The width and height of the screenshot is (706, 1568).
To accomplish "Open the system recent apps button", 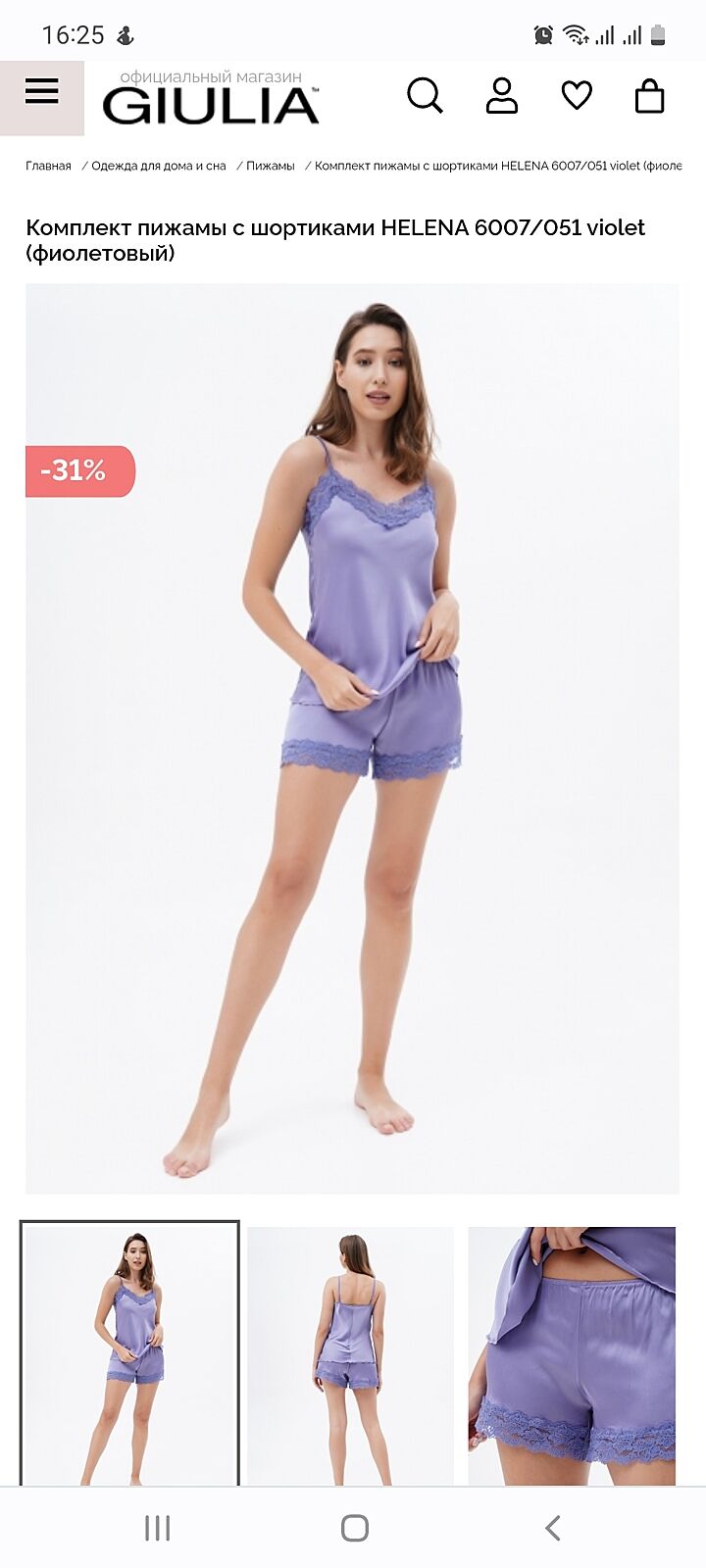I will coord(157,1528).
